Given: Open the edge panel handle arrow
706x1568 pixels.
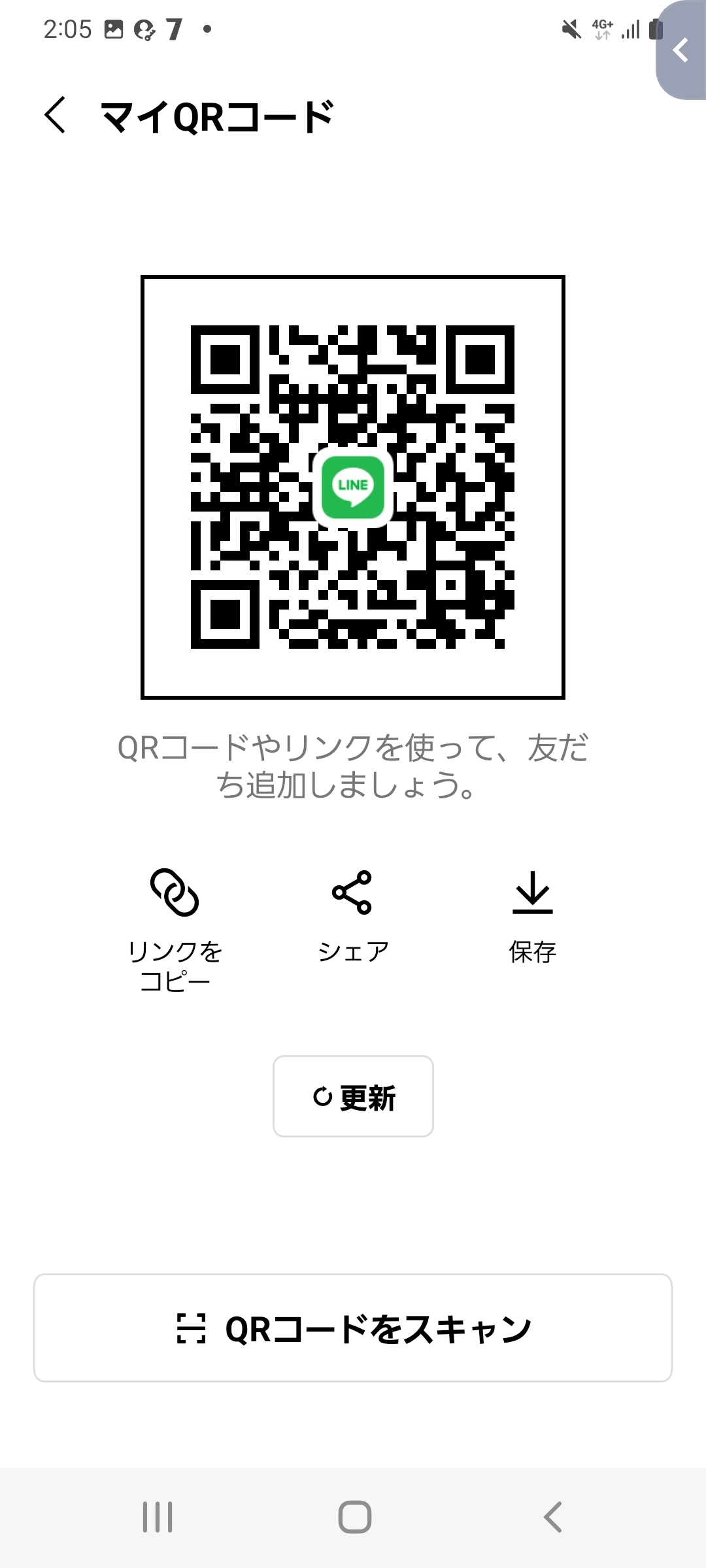Looking at the screenshot, I should pos(681,50).
